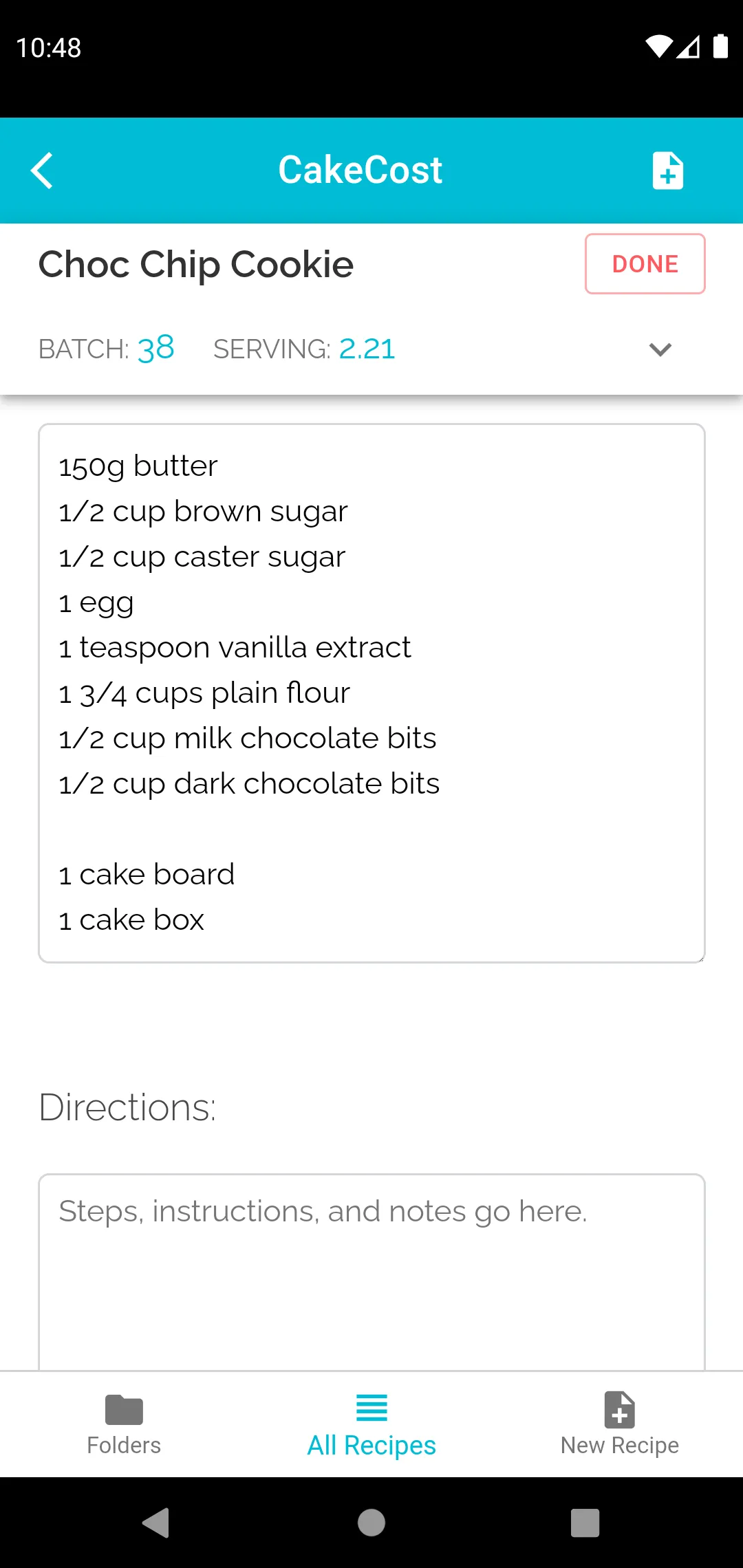Open the Folders tab

[x=124, y=1424]
